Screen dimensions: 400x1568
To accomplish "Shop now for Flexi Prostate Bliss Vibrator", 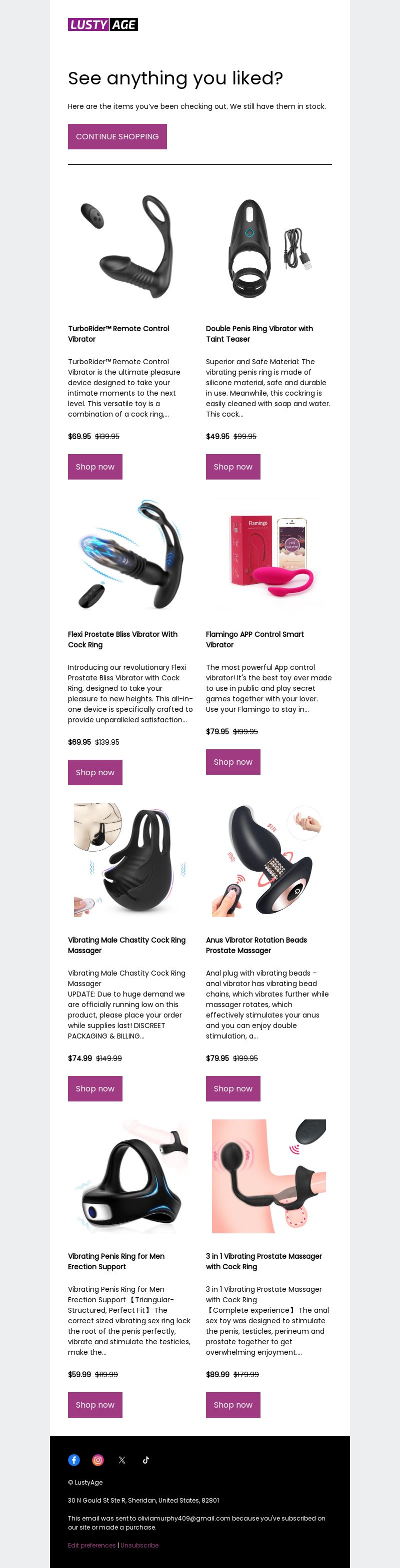I will click(95, 772).
